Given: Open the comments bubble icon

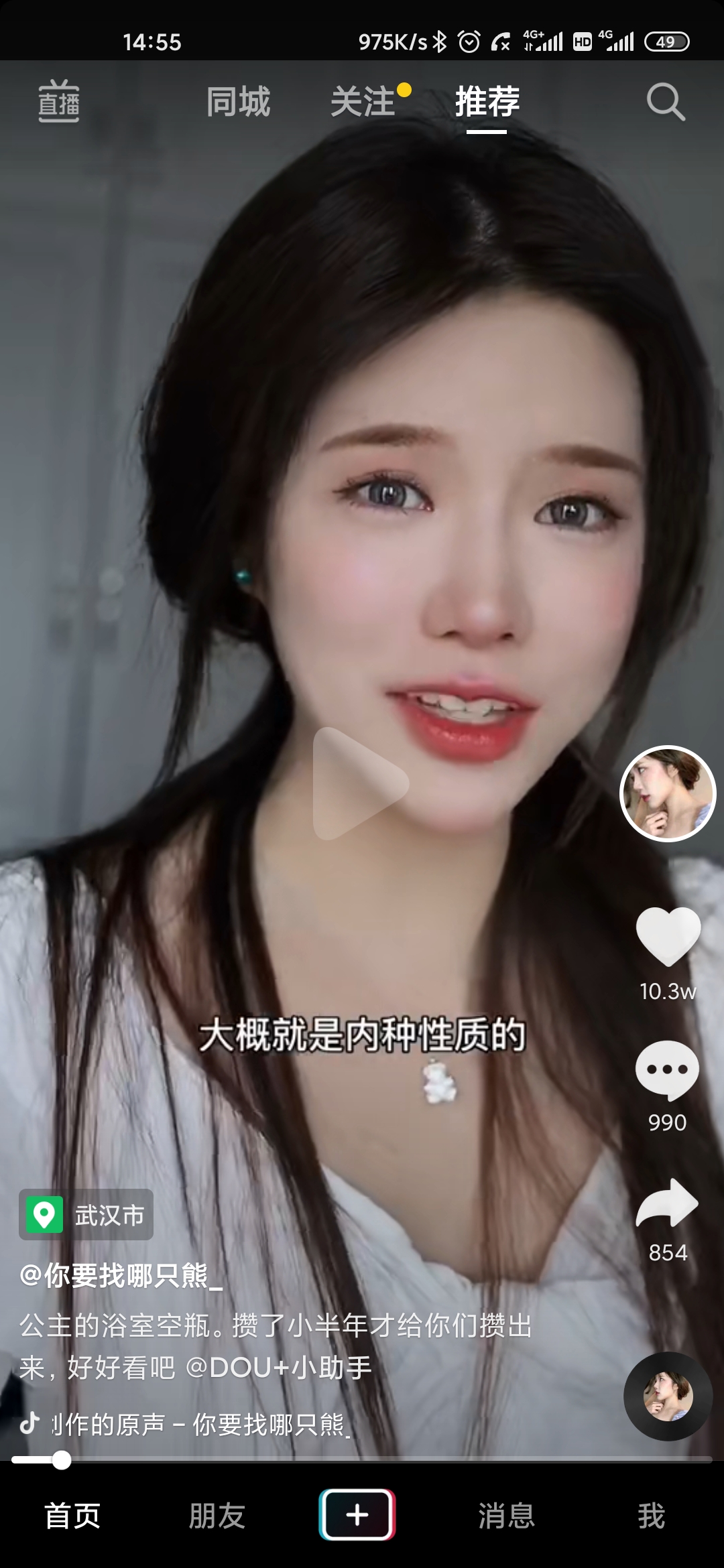Looking at the screenshot, I should coord(667,1069).
